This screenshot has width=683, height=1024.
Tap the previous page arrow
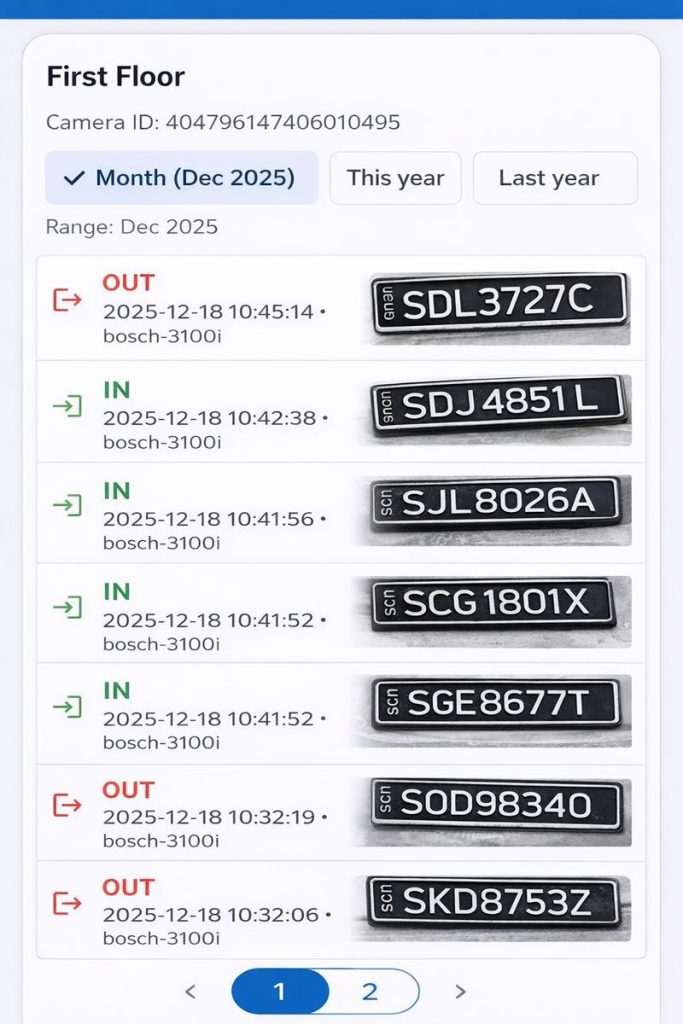click(190, 991)
